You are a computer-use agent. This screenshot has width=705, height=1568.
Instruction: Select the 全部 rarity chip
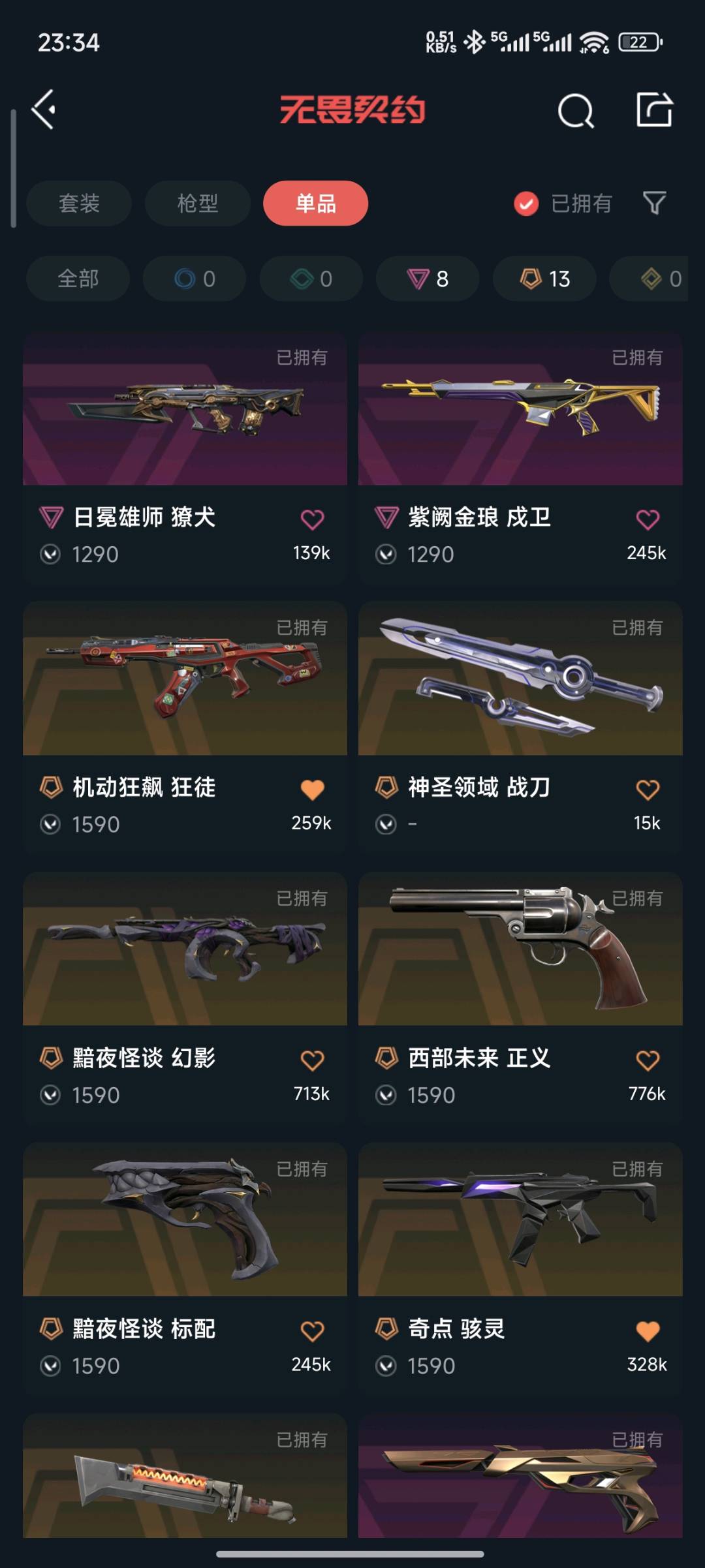point(78,279)
